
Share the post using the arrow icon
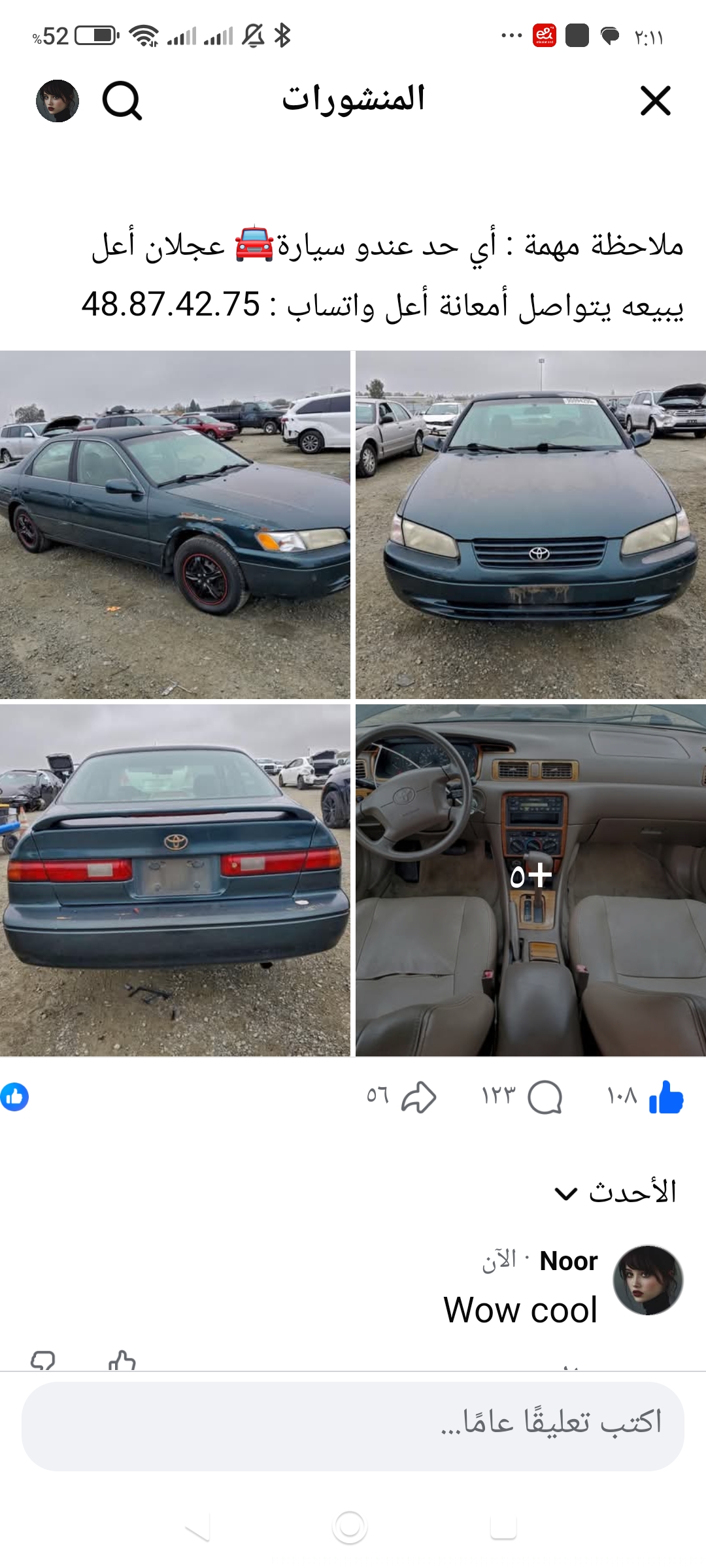(418, 1097)
